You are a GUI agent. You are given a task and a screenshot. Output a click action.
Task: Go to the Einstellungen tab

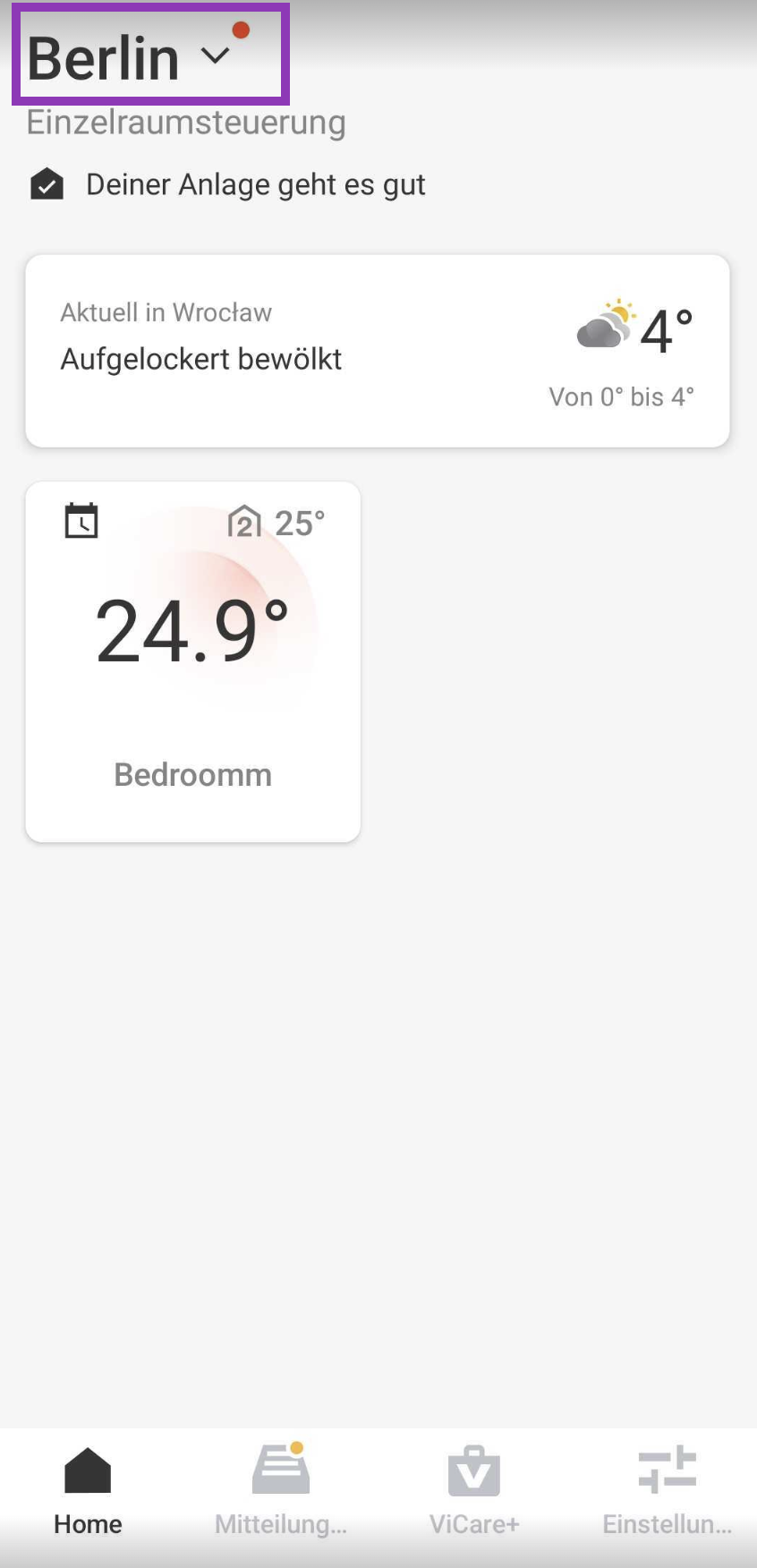click(x=667, y=1489)
